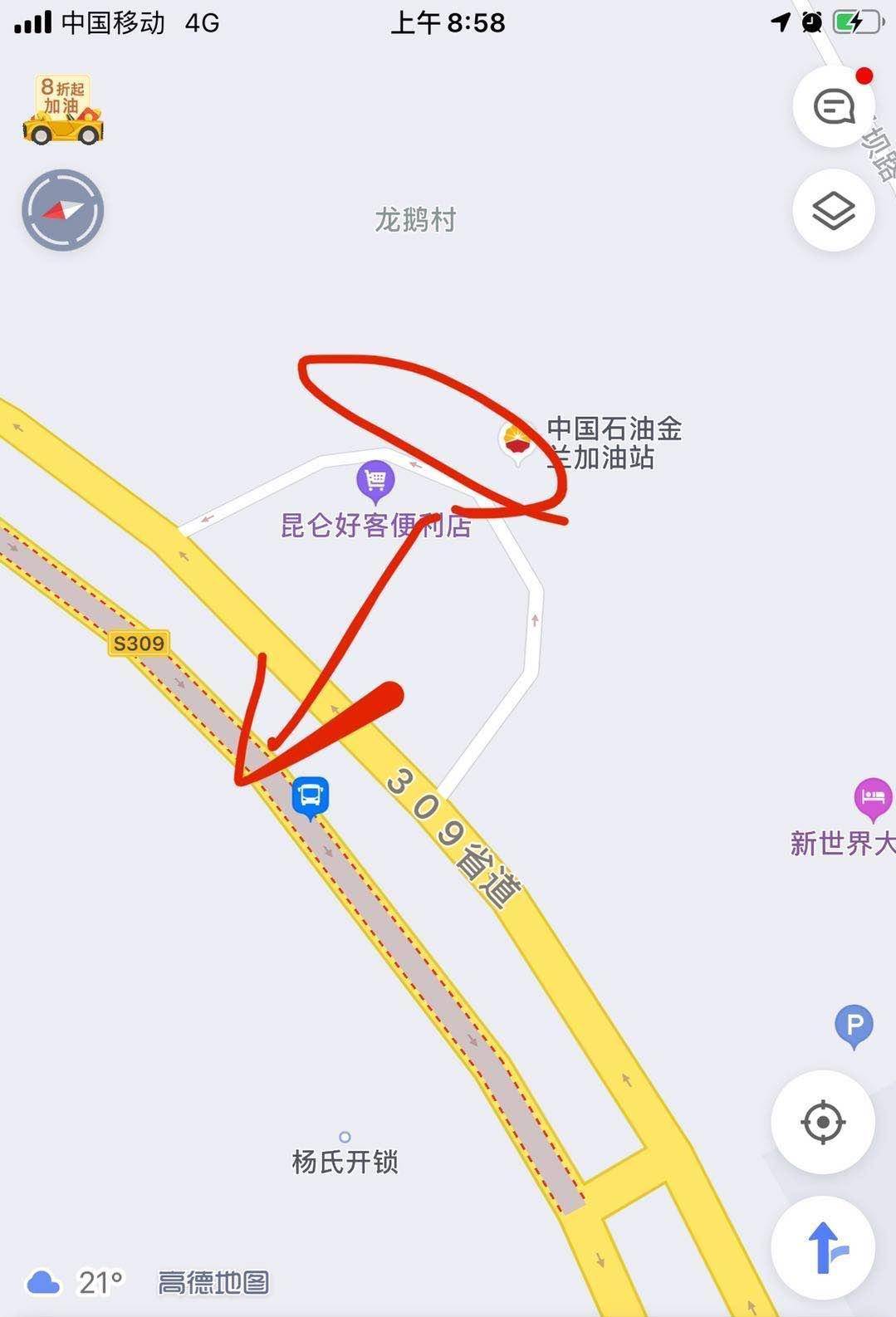The width and height of the screenshot is (896, 1317).
Task: Tap the GPS locate crosshair icon
Action: 821,1121
